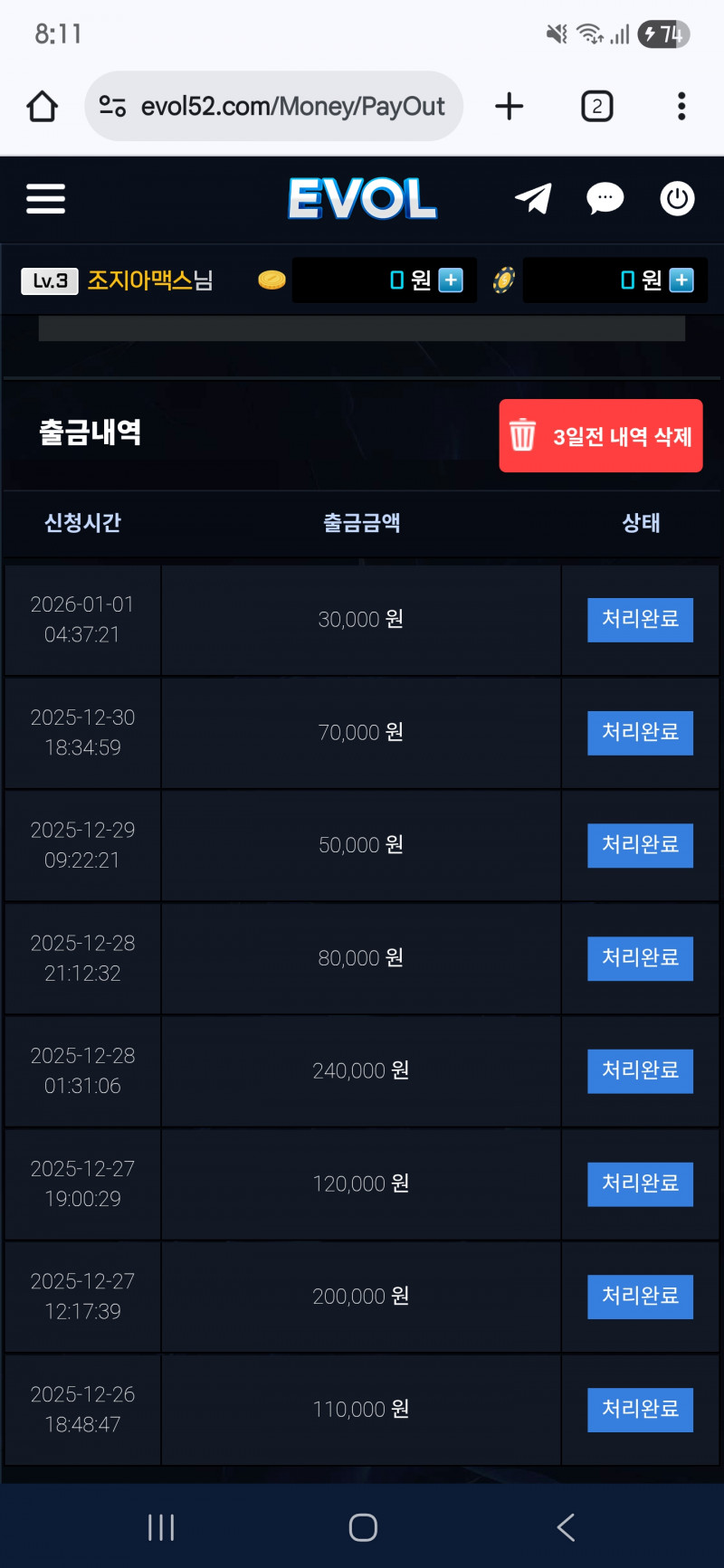724x1568 pixels.
Task: Open the browser address bar
Action: [x=290, y=107]
